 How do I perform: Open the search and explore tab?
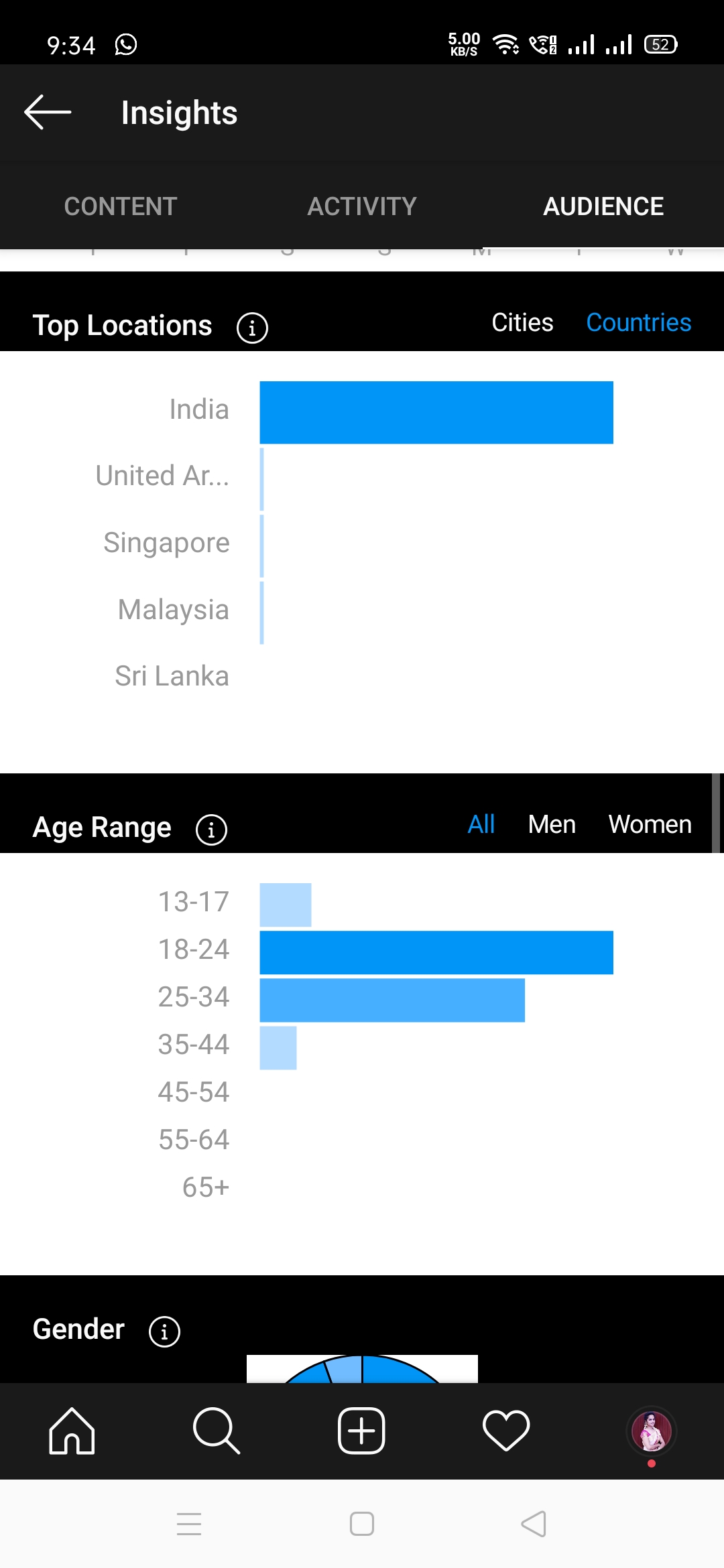pyautogui.click(x=216, y=1431)
